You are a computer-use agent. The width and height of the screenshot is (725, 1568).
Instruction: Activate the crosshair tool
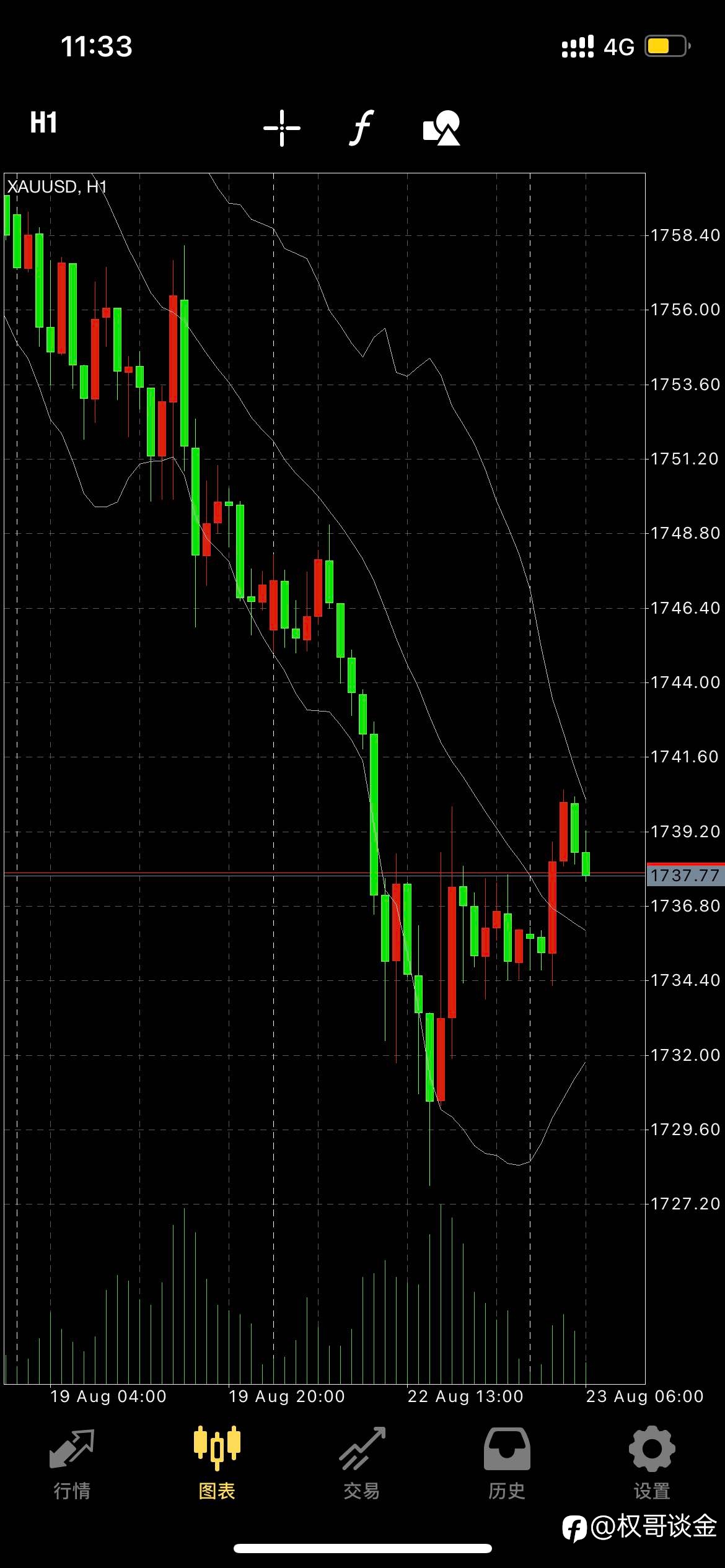pos(282,128)
